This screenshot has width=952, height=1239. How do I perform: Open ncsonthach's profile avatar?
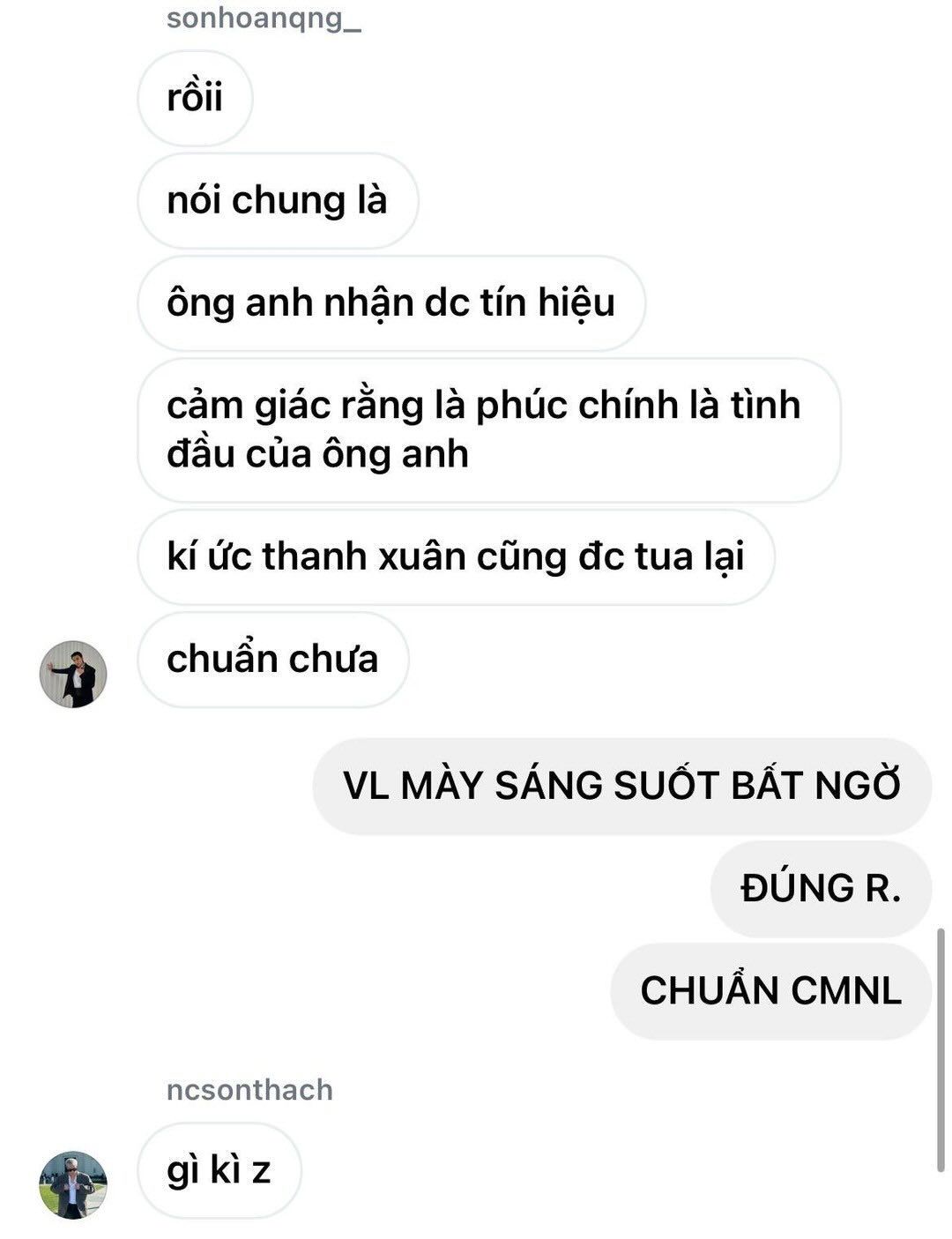pyautogui.click(x=73, y=1184)
